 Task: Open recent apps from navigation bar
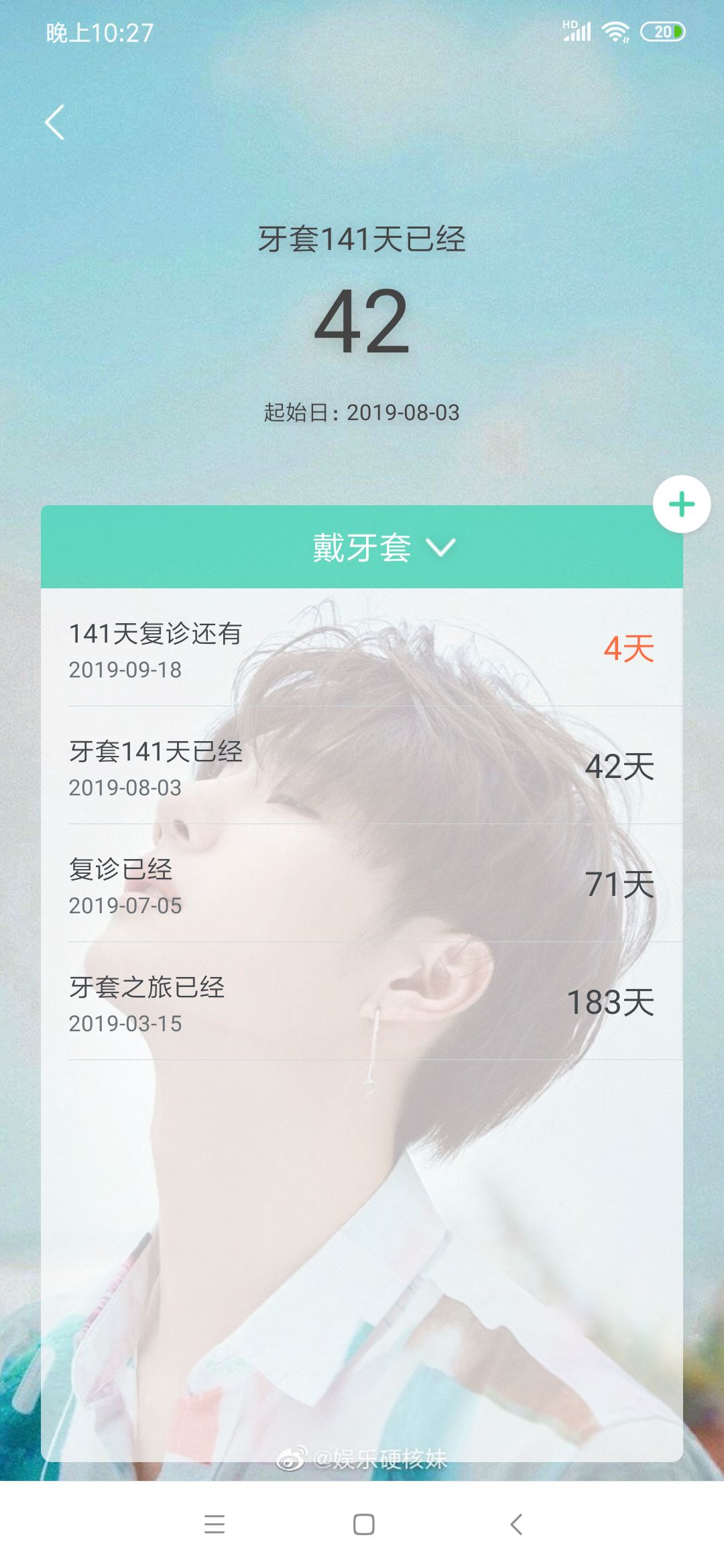click(215, 1524)
